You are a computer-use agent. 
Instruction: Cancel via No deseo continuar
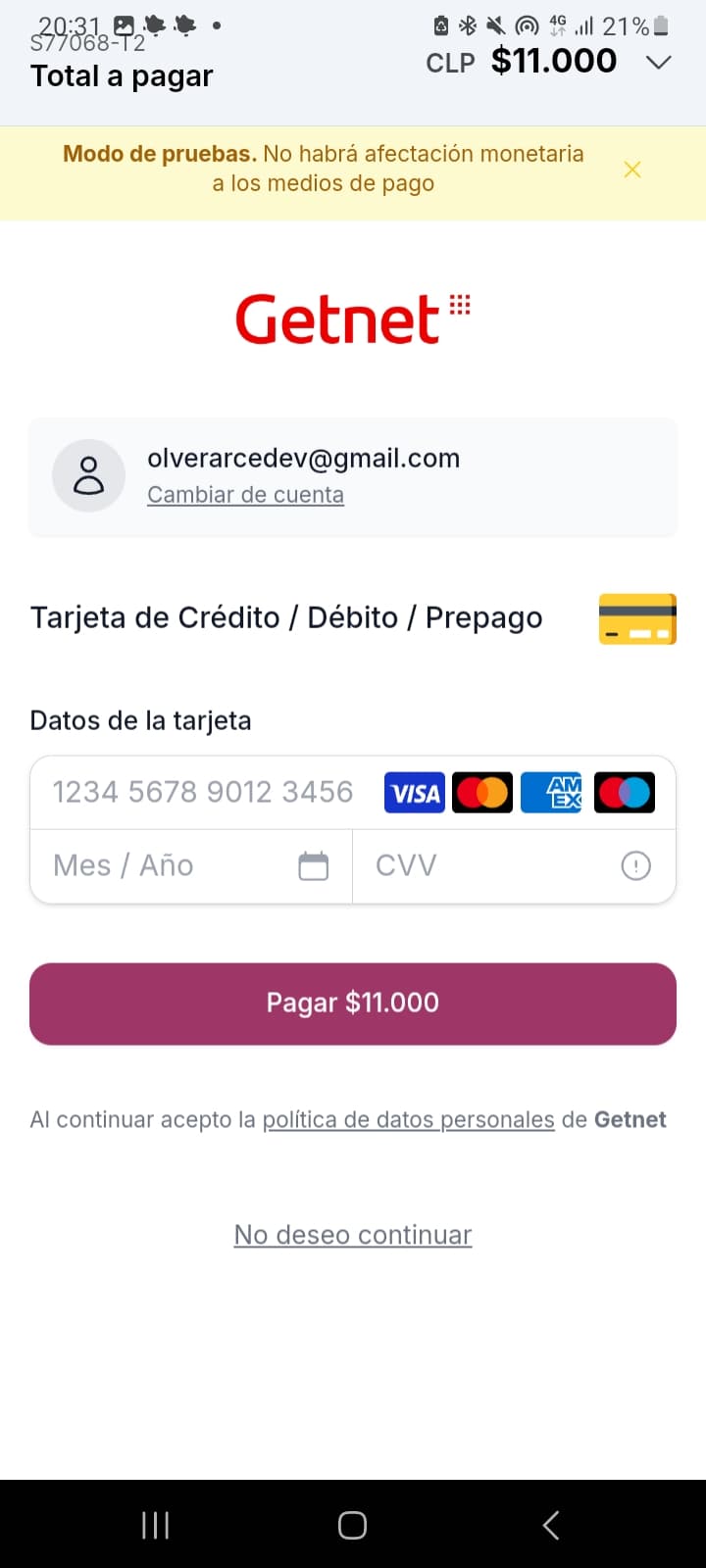[x=353, y=1235]
